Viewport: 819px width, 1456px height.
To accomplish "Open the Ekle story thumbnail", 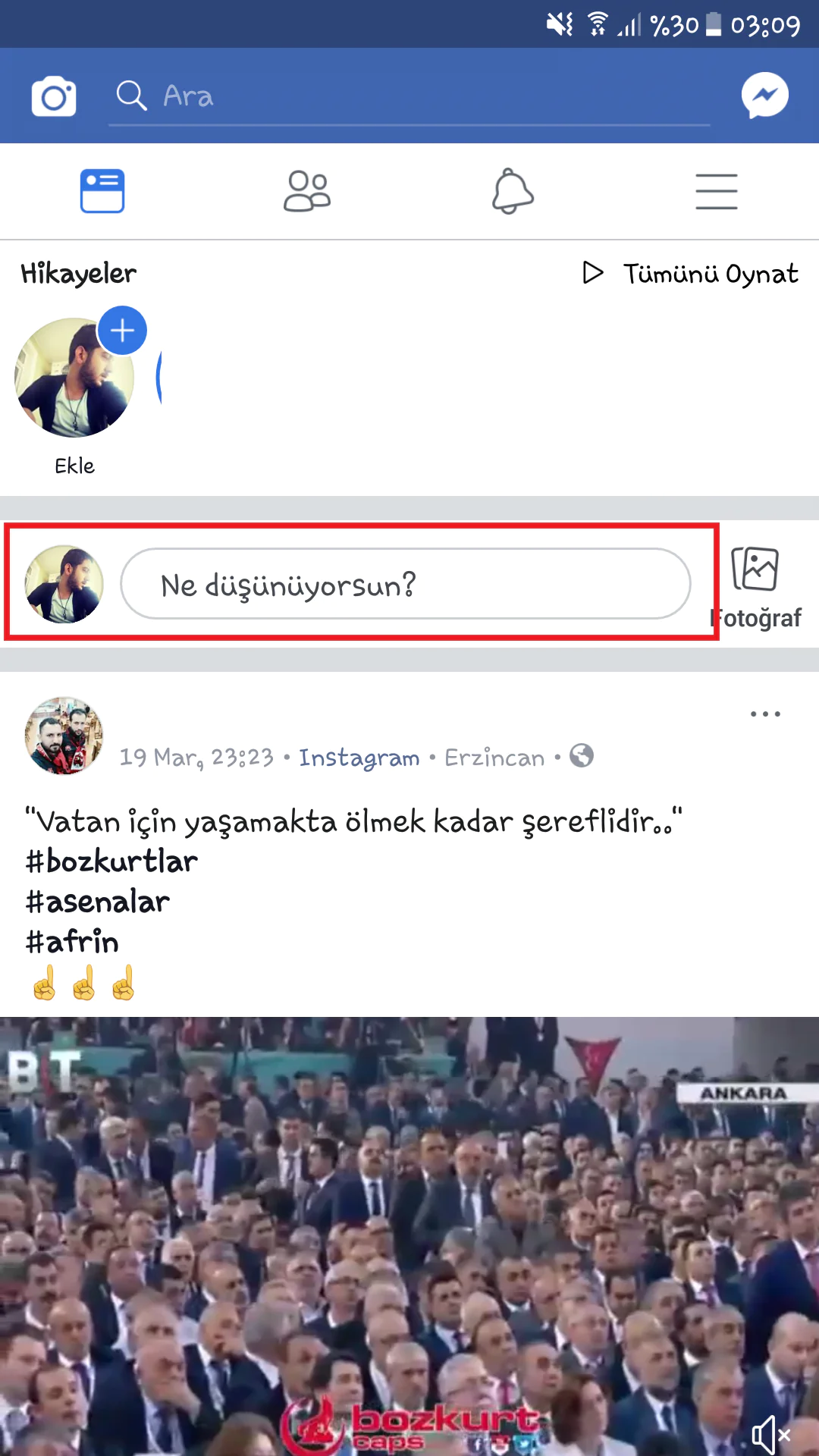I will (75, 378).
